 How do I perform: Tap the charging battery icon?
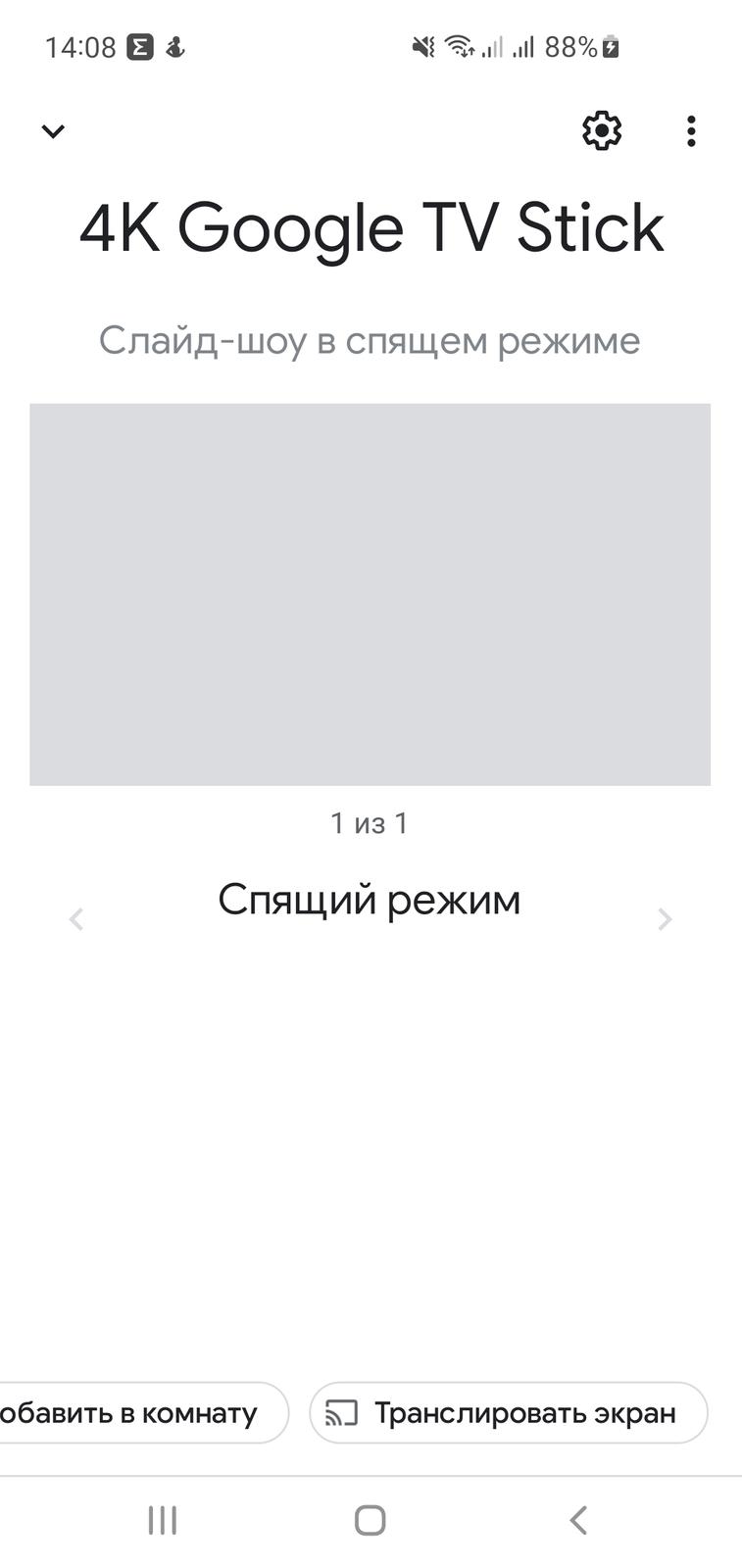[613, 45]
